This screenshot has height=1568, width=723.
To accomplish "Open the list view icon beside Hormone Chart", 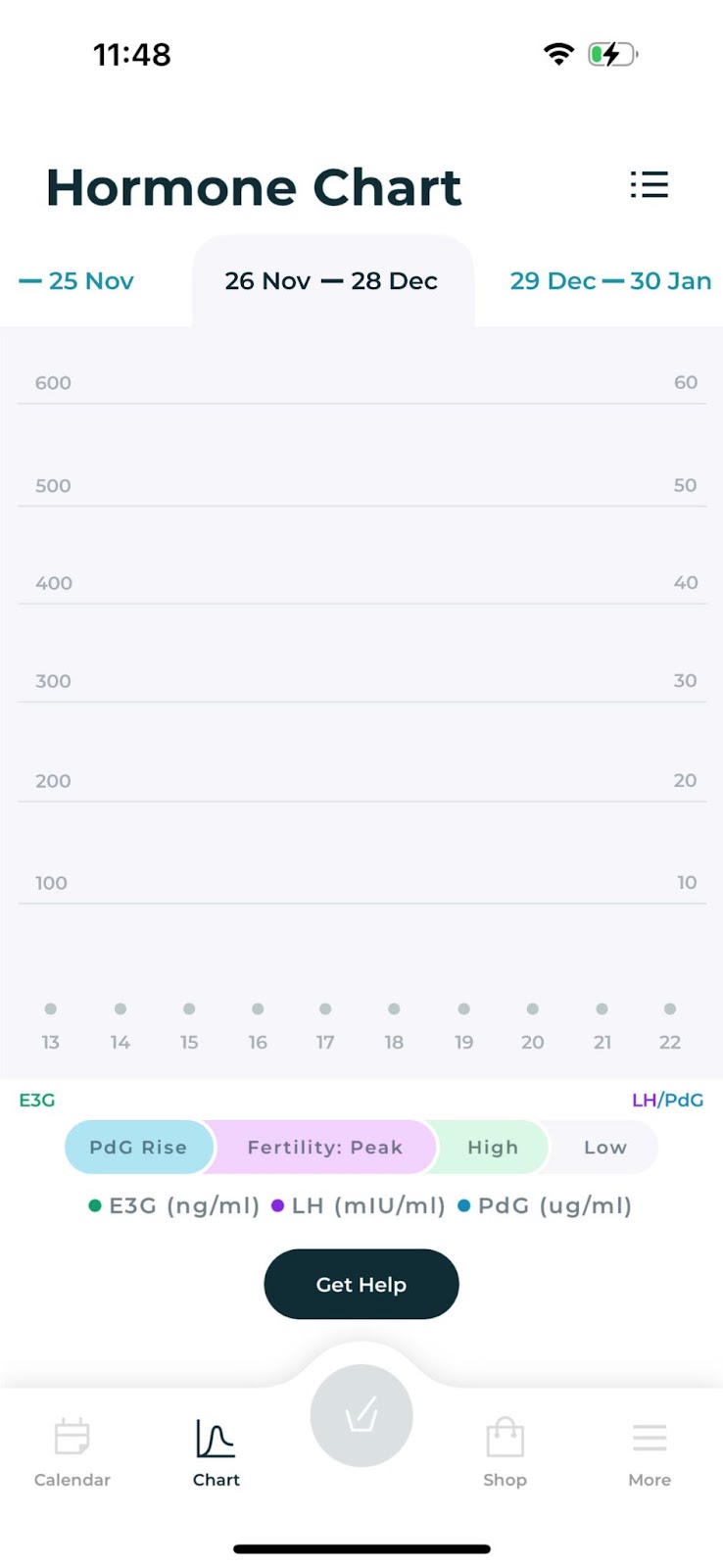I will pyautogui.click(x=649, y=184).
